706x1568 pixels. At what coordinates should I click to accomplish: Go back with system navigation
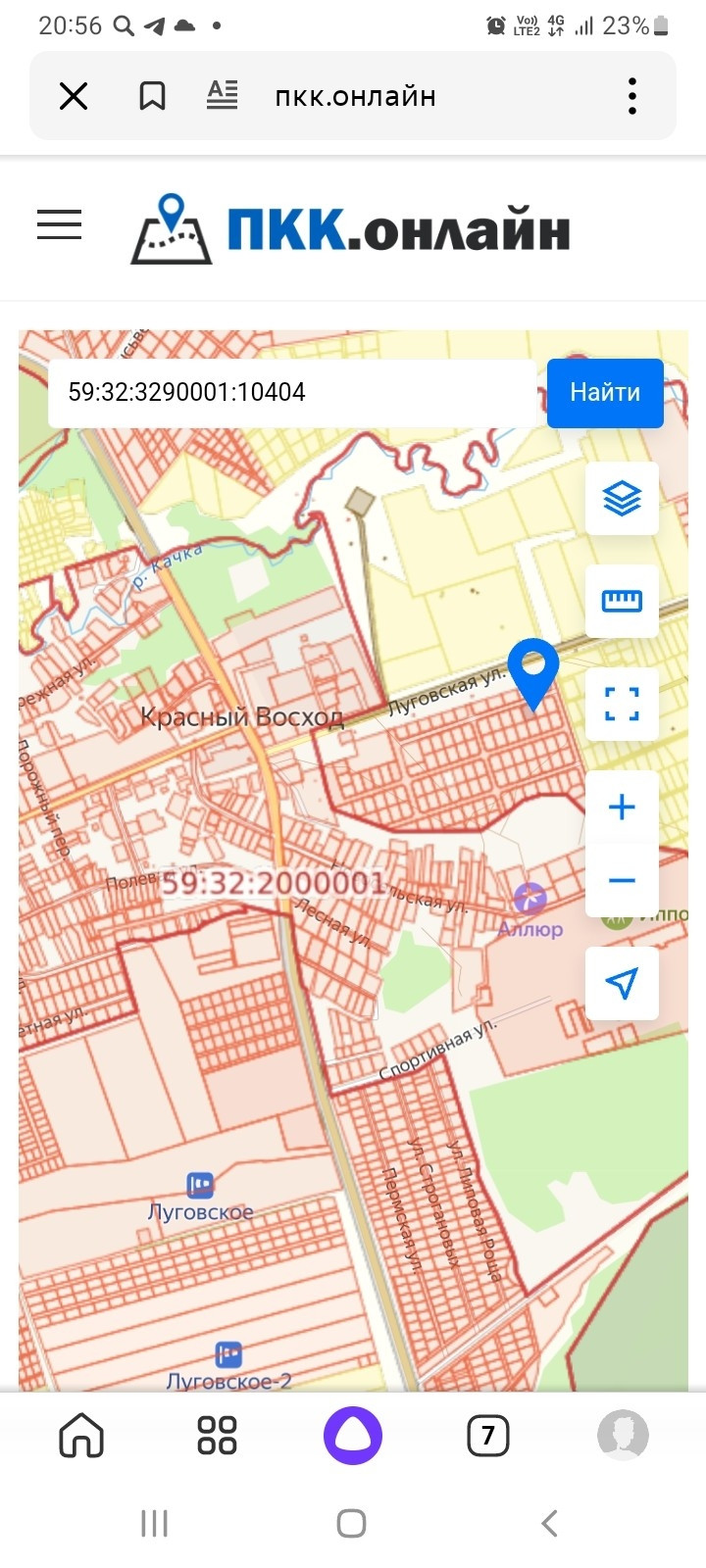click(x=549, y=1523)
